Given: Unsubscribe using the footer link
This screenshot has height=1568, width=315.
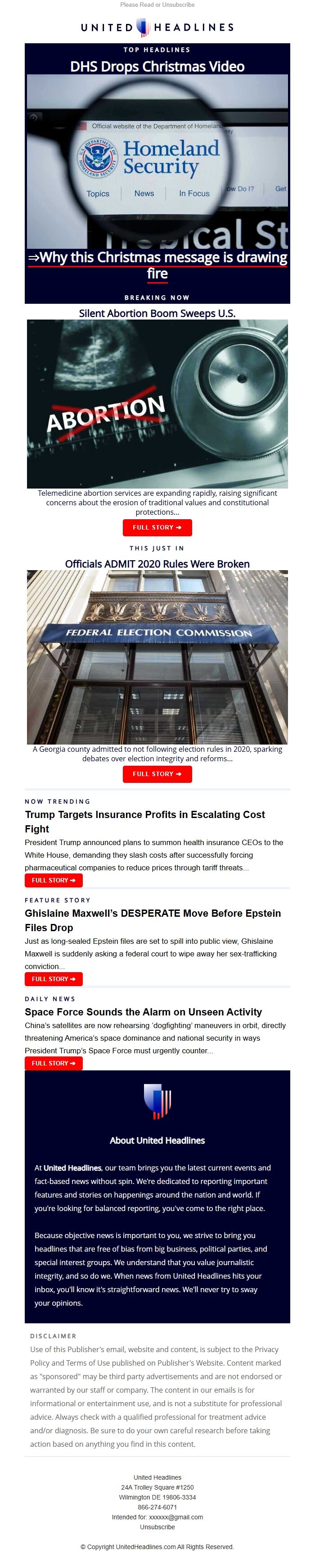Looking at the screenshot, I should (157, 1527).
